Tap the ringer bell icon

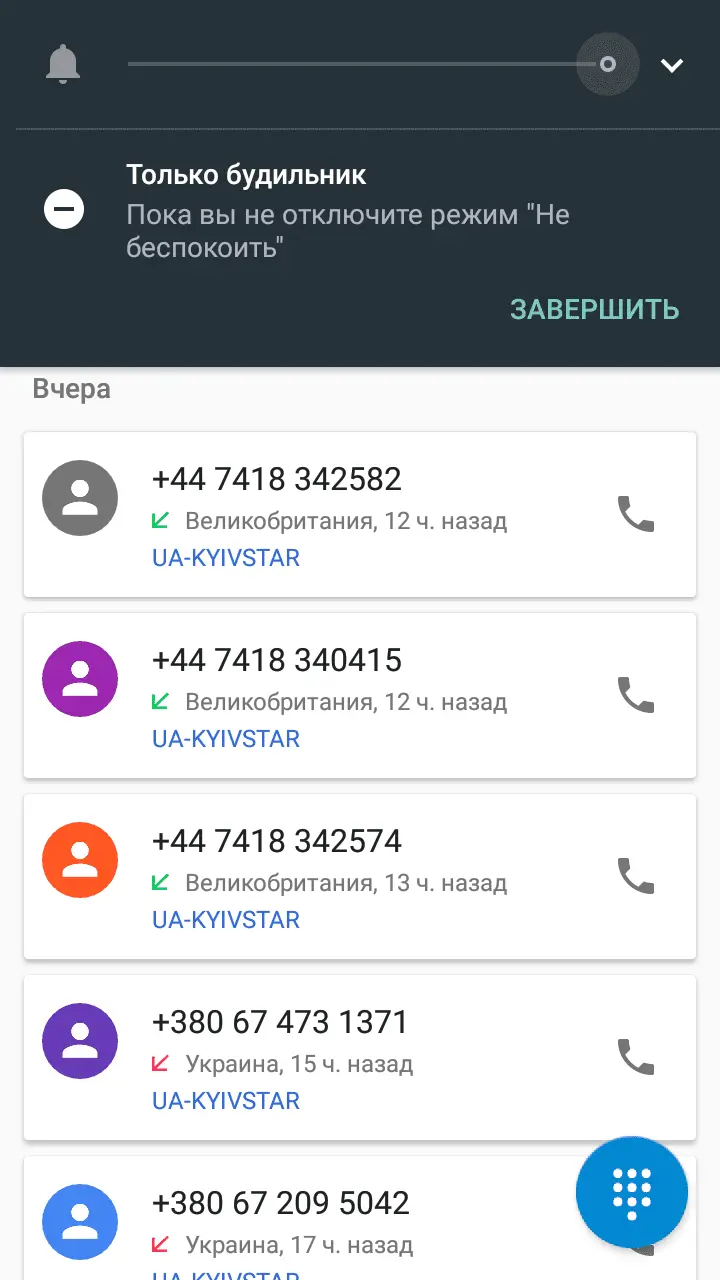click(x=63, y=65)
